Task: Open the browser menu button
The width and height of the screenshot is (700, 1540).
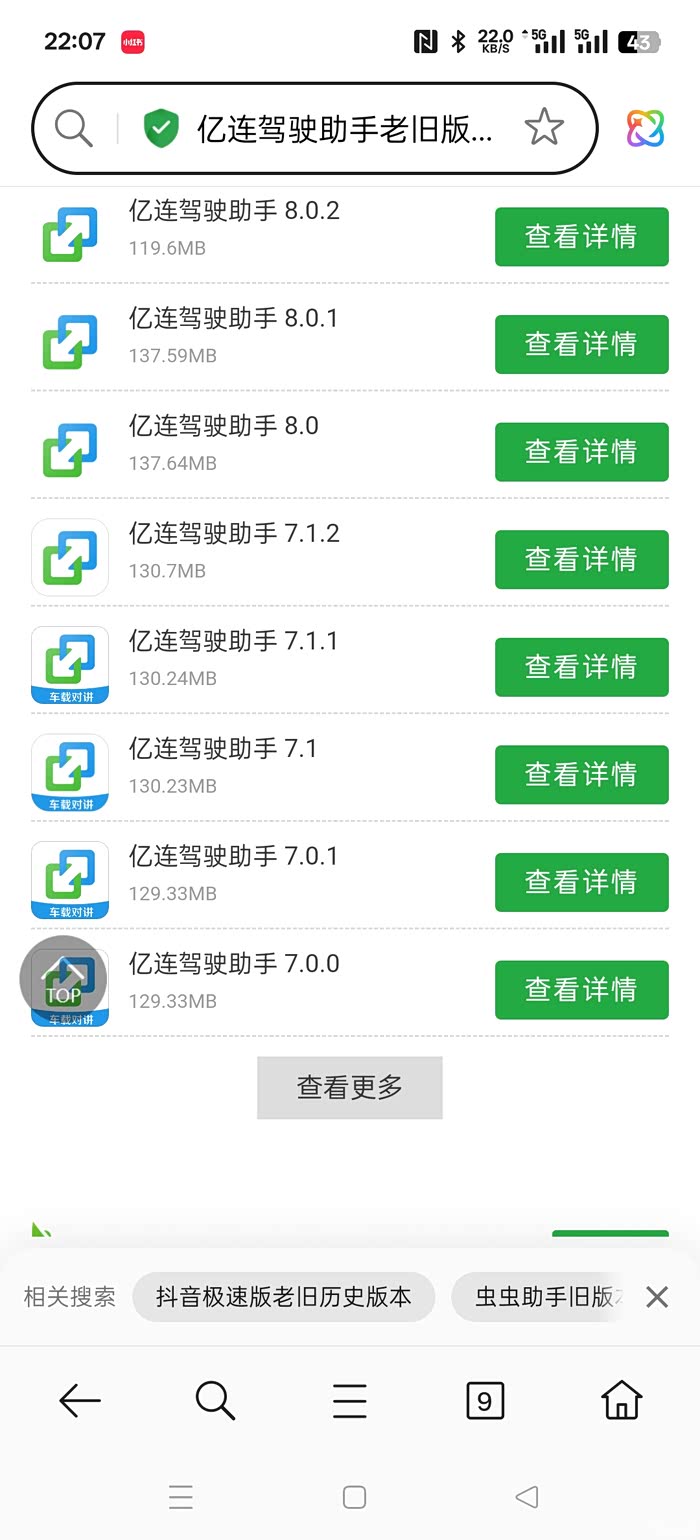Action: (349, 1401)
